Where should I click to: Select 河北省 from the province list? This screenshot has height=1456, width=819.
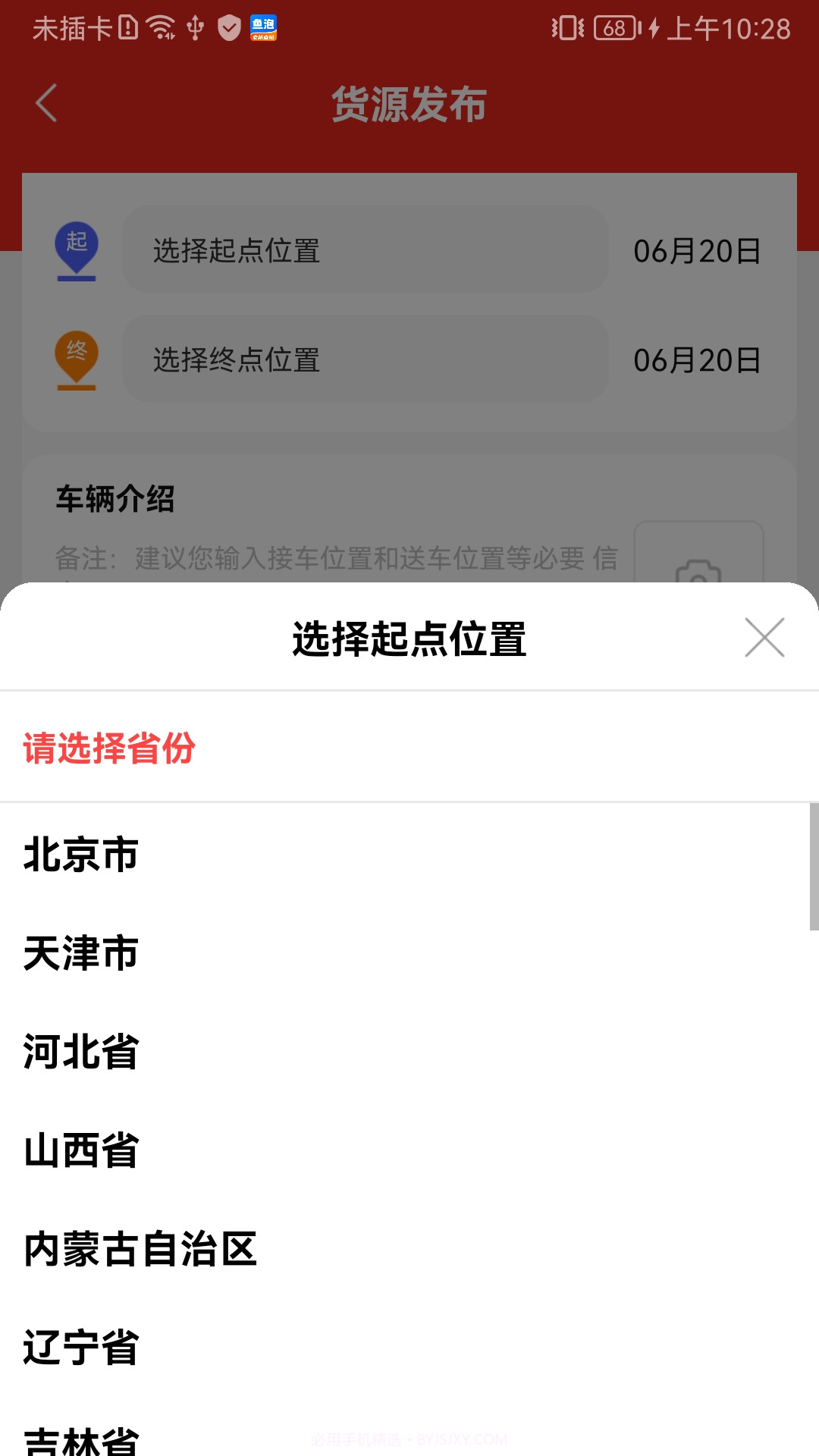[x=80, y=1053]
